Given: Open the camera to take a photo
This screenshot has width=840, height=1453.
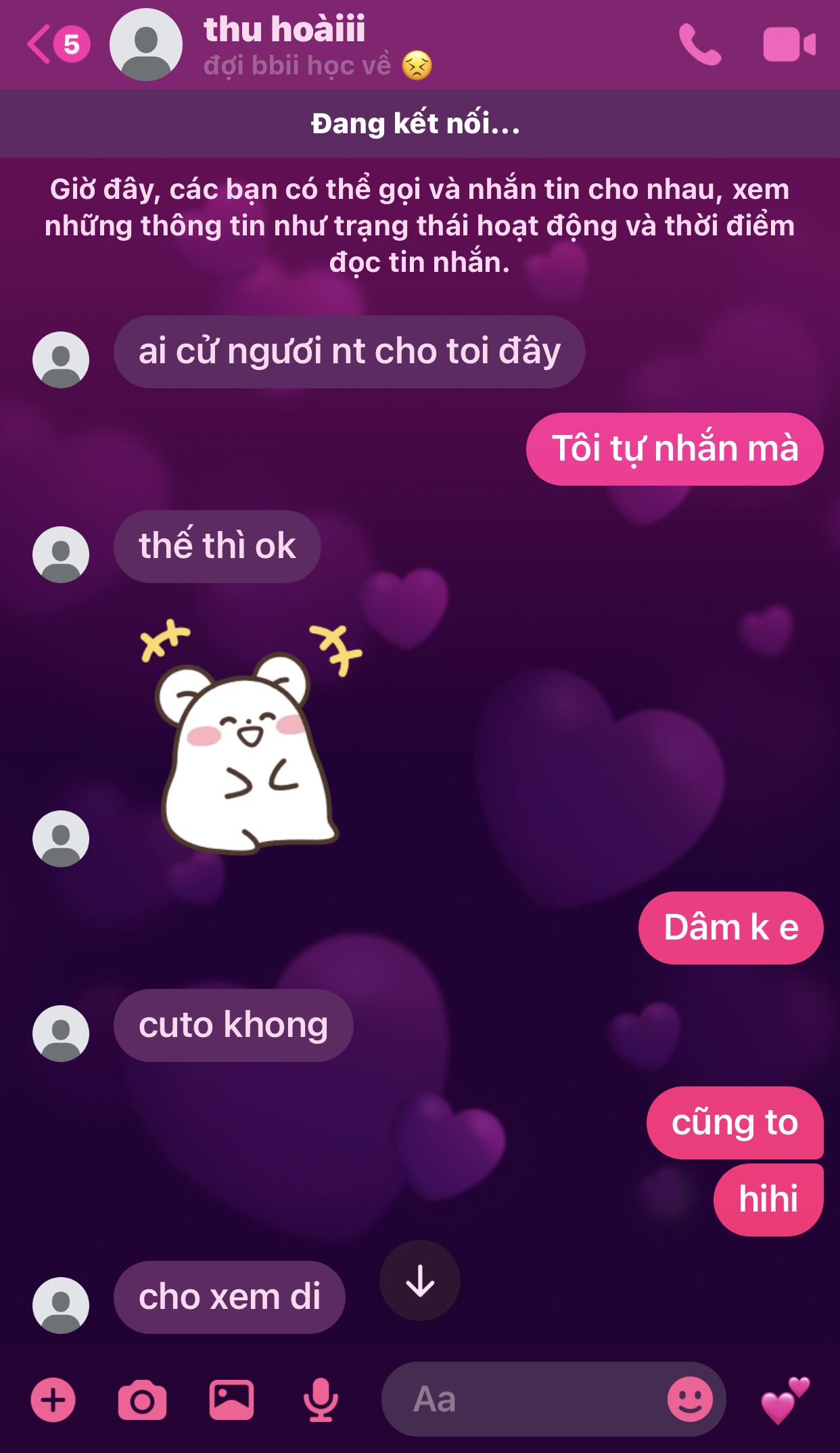Looking at the screenshot, I should point(142,1399).
